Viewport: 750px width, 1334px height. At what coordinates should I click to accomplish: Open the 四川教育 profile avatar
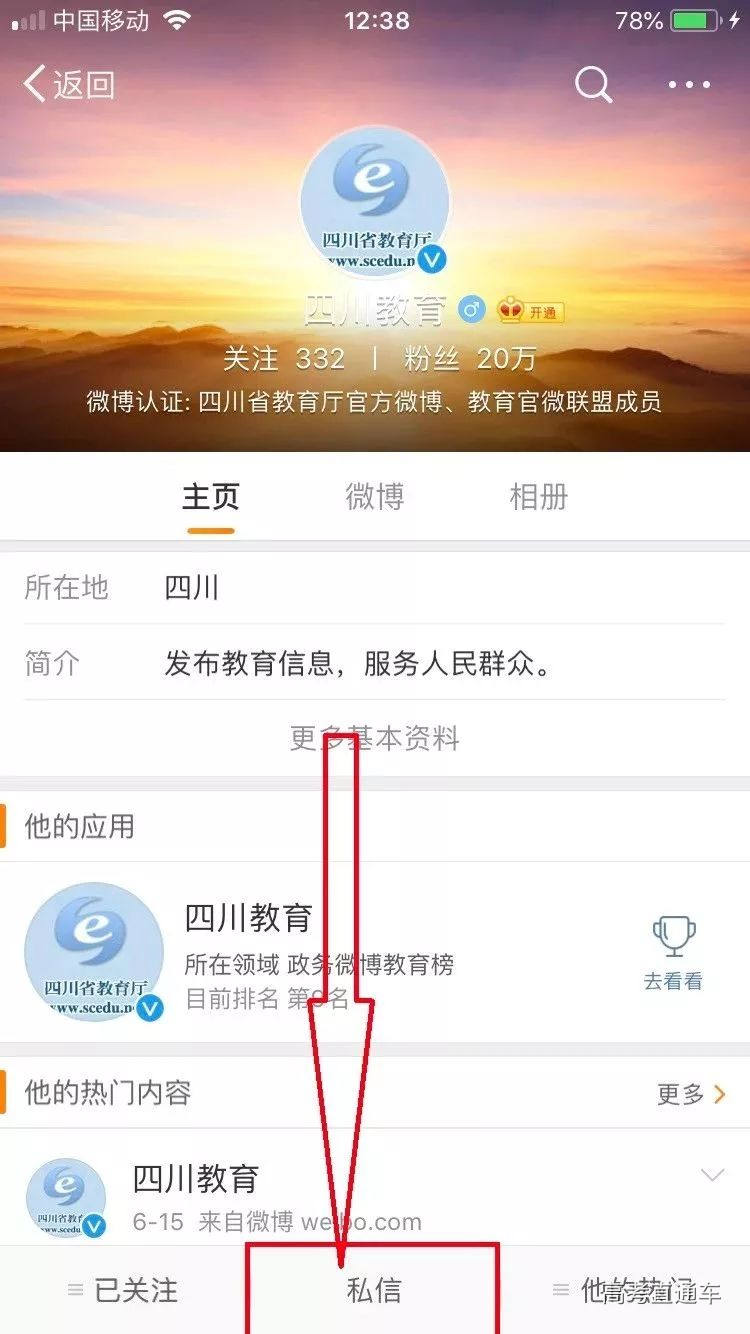click(375, 200)
